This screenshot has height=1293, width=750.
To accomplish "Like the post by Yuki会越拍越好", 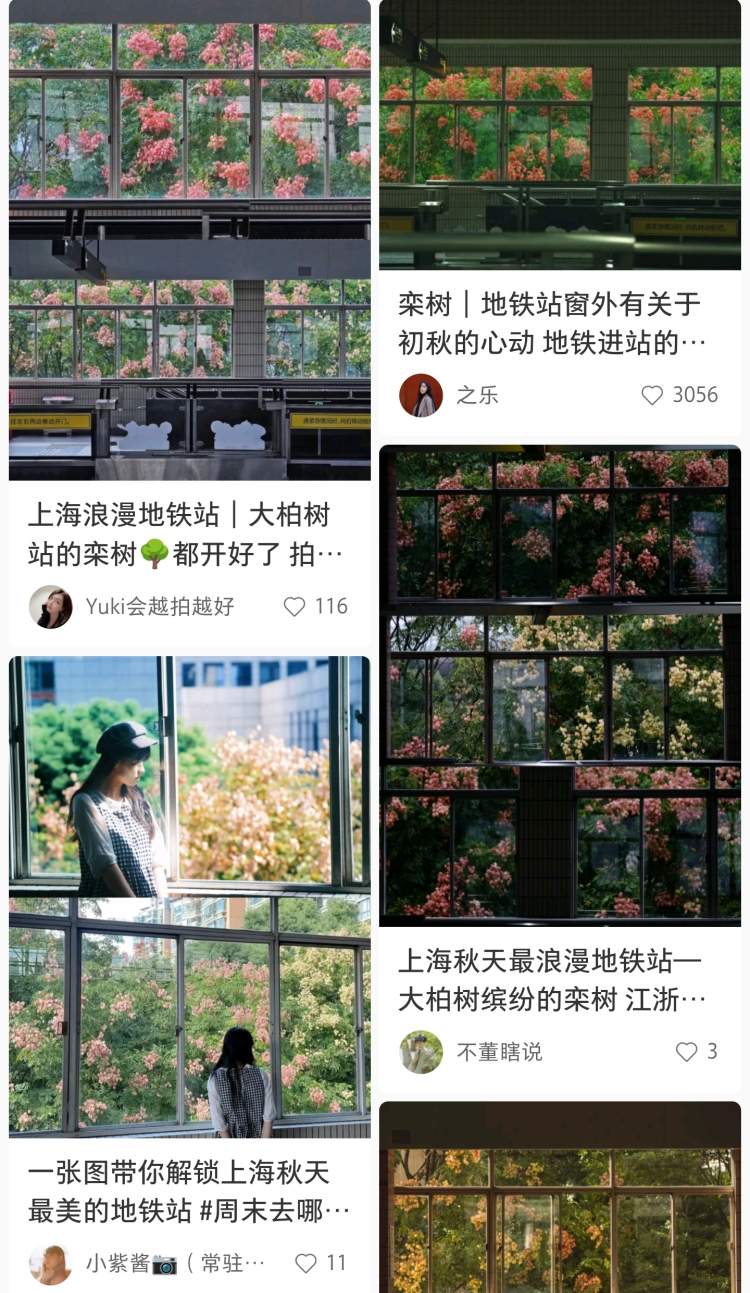I will pos(294,606).
